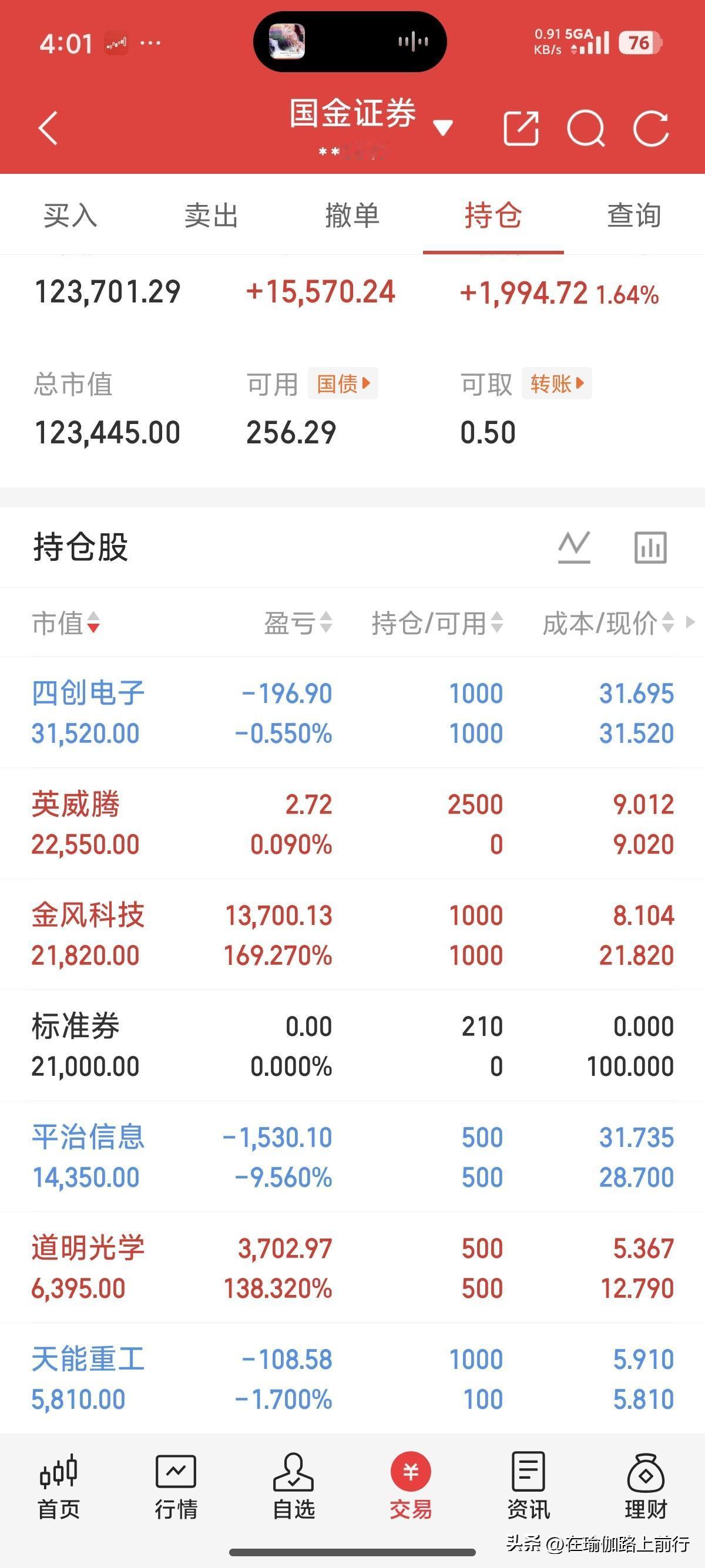Tap the refresh icon beside search

[x=653, y=128]
